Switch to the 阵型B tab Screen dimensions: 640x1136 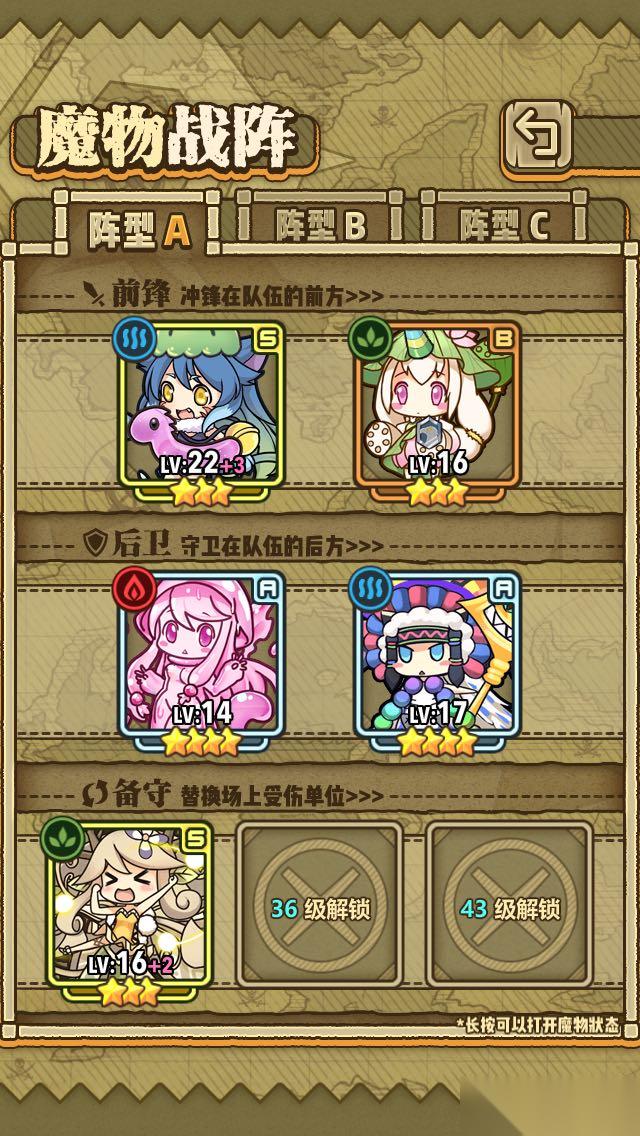click(x=322, y=226)
